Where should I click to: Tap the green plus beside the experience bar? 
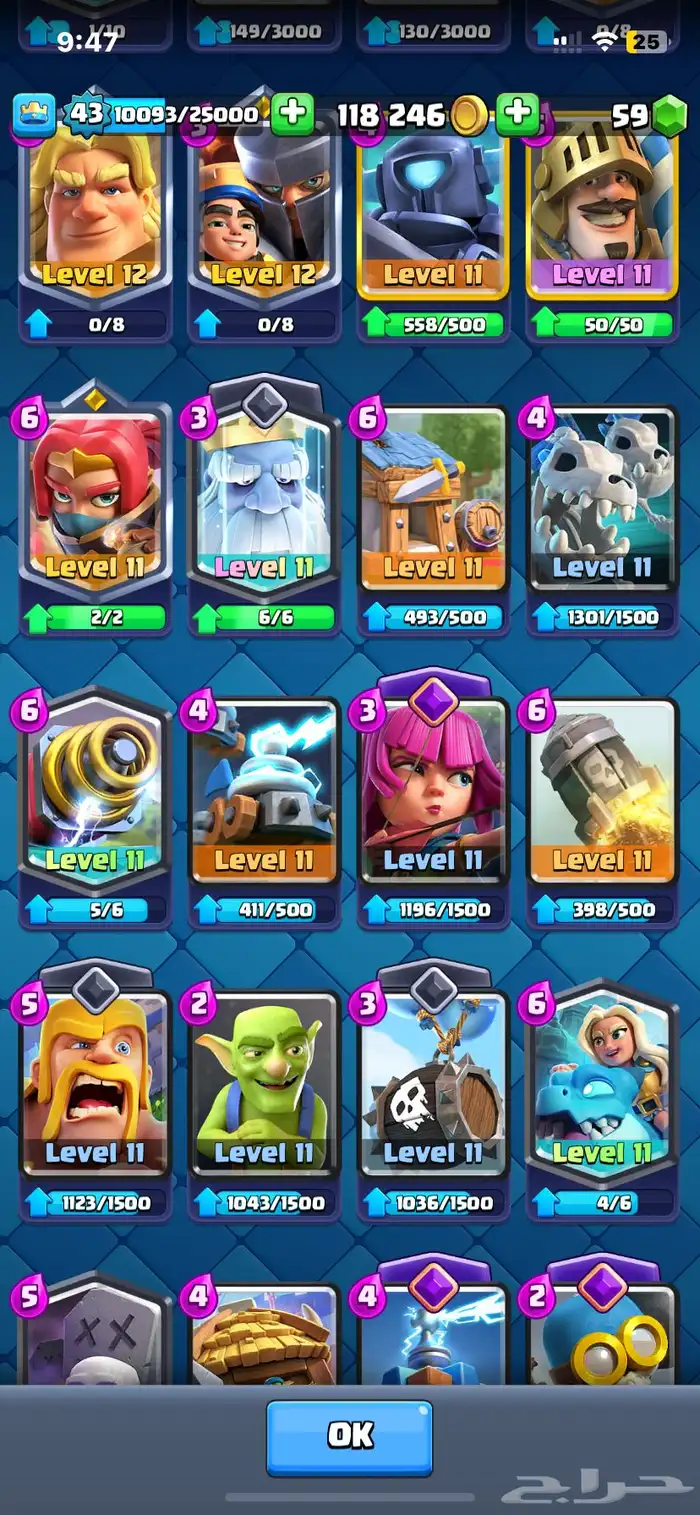[x=292, y=113]
